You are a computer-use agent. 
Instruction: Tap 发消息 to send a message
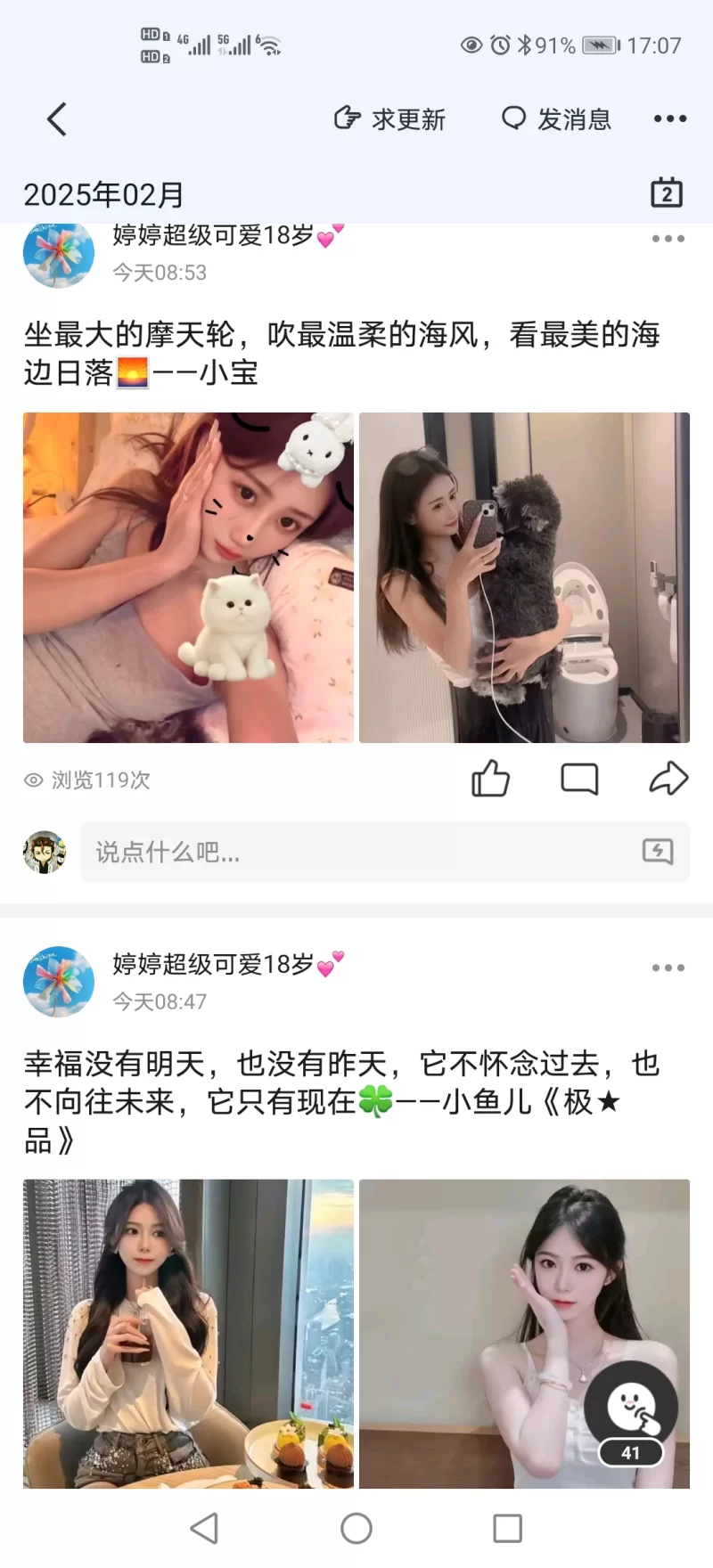click(557, 118)
